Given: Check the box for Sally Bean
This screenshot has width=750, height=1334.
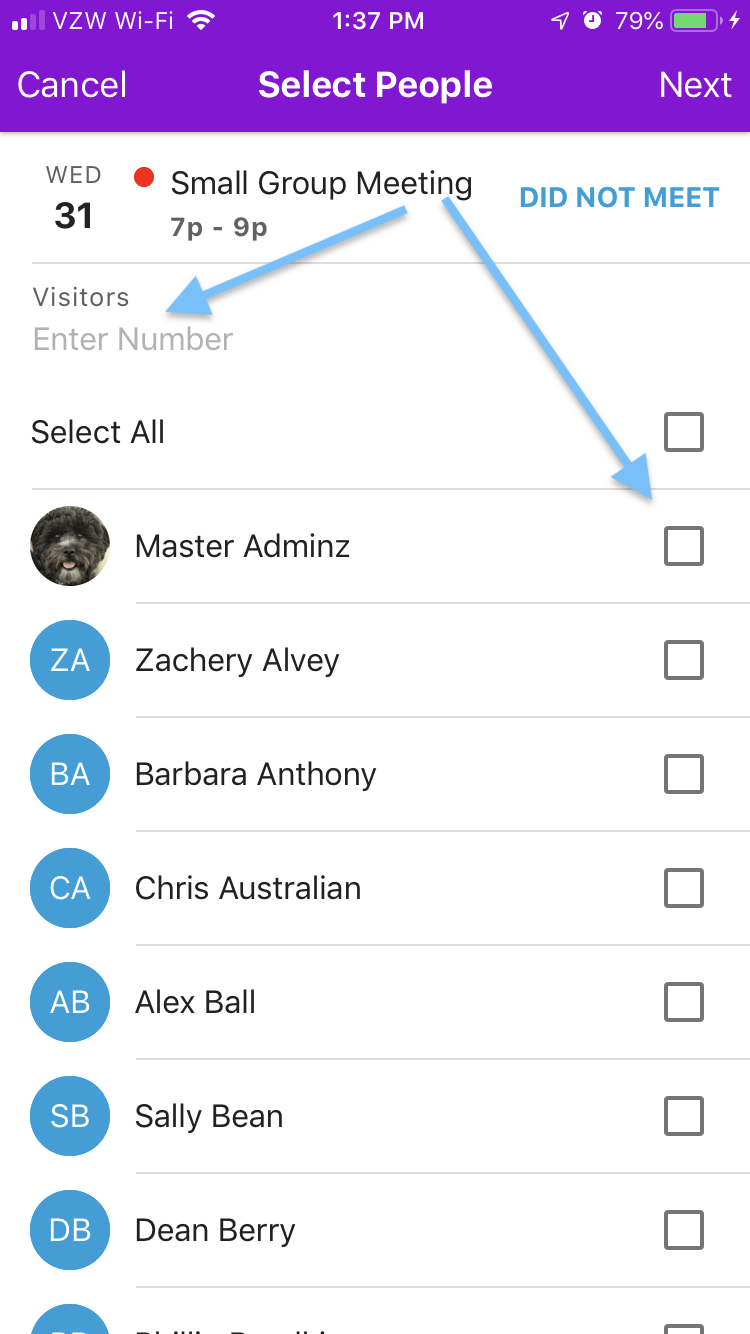Looking at the screenshot, I should [x=684, y=1116].
